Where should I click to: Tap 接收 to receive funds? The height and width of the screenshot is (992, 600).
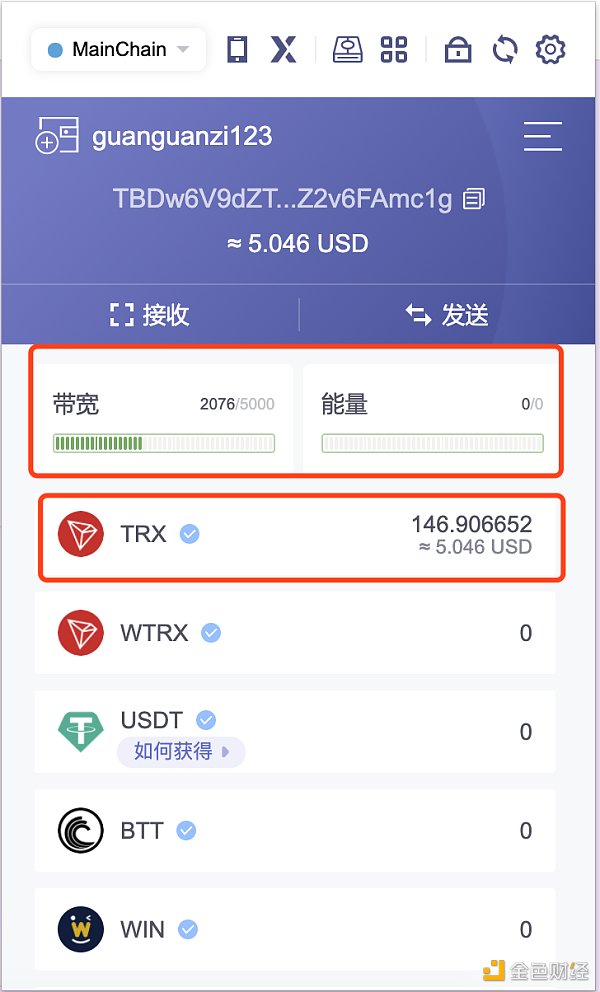click(x=150, y=315)
